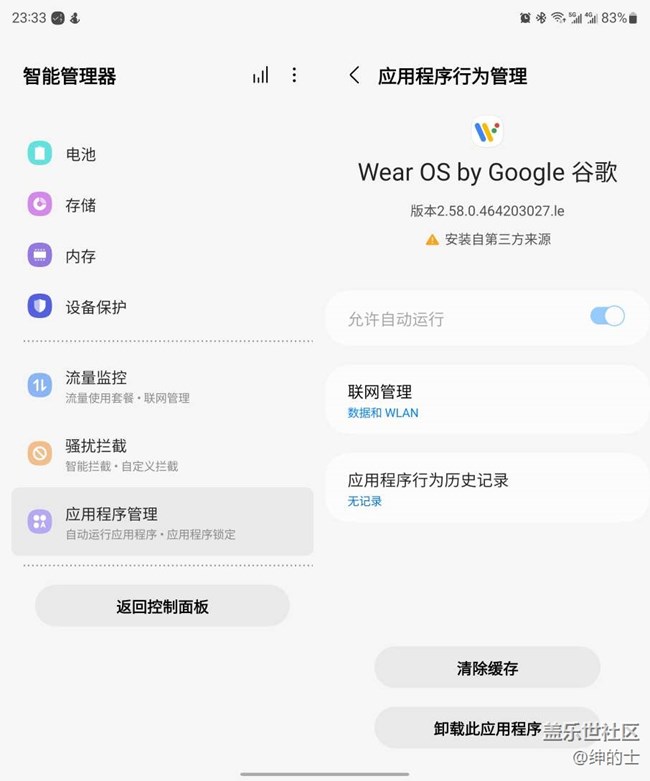Open the three-dot overflow menu
Image resolution: width=650 pixels, height=781 pixels.
click(x=294, y=75)
